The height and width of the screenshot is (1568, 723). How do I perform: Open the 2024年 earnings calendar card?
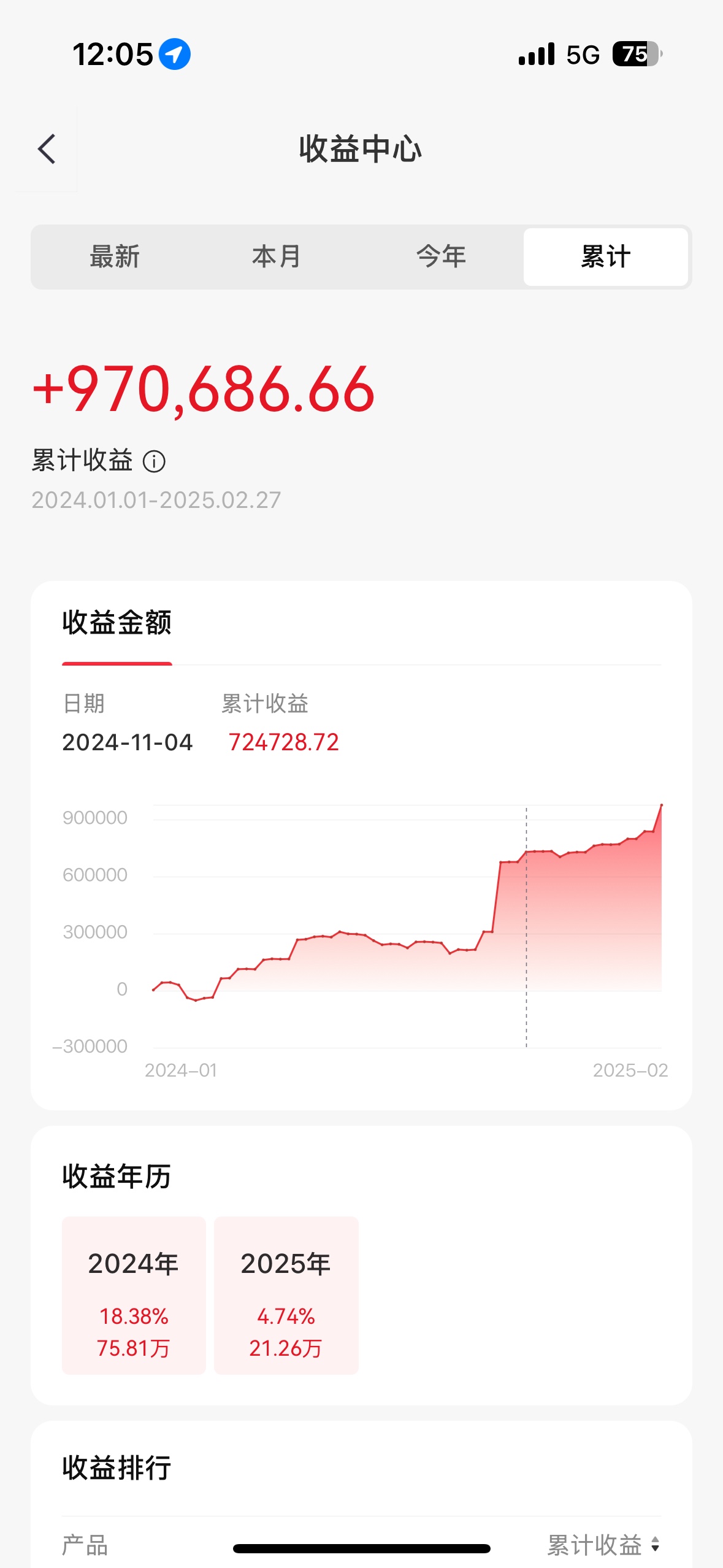click(134, 1295)
